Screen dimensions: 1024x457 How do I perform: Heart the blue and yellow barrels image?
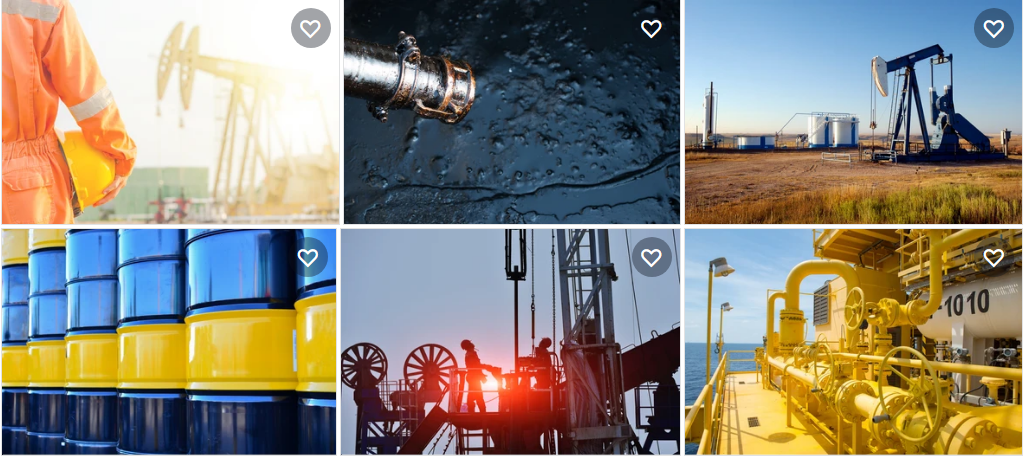click(309, 258)
